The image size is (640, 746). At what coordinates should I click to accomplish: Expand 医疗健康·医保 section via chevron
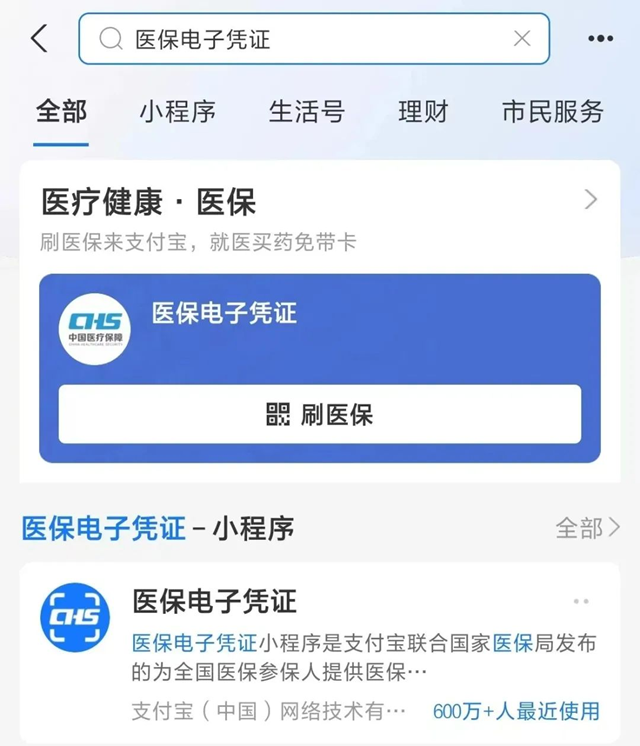click(x=590, y=200)
